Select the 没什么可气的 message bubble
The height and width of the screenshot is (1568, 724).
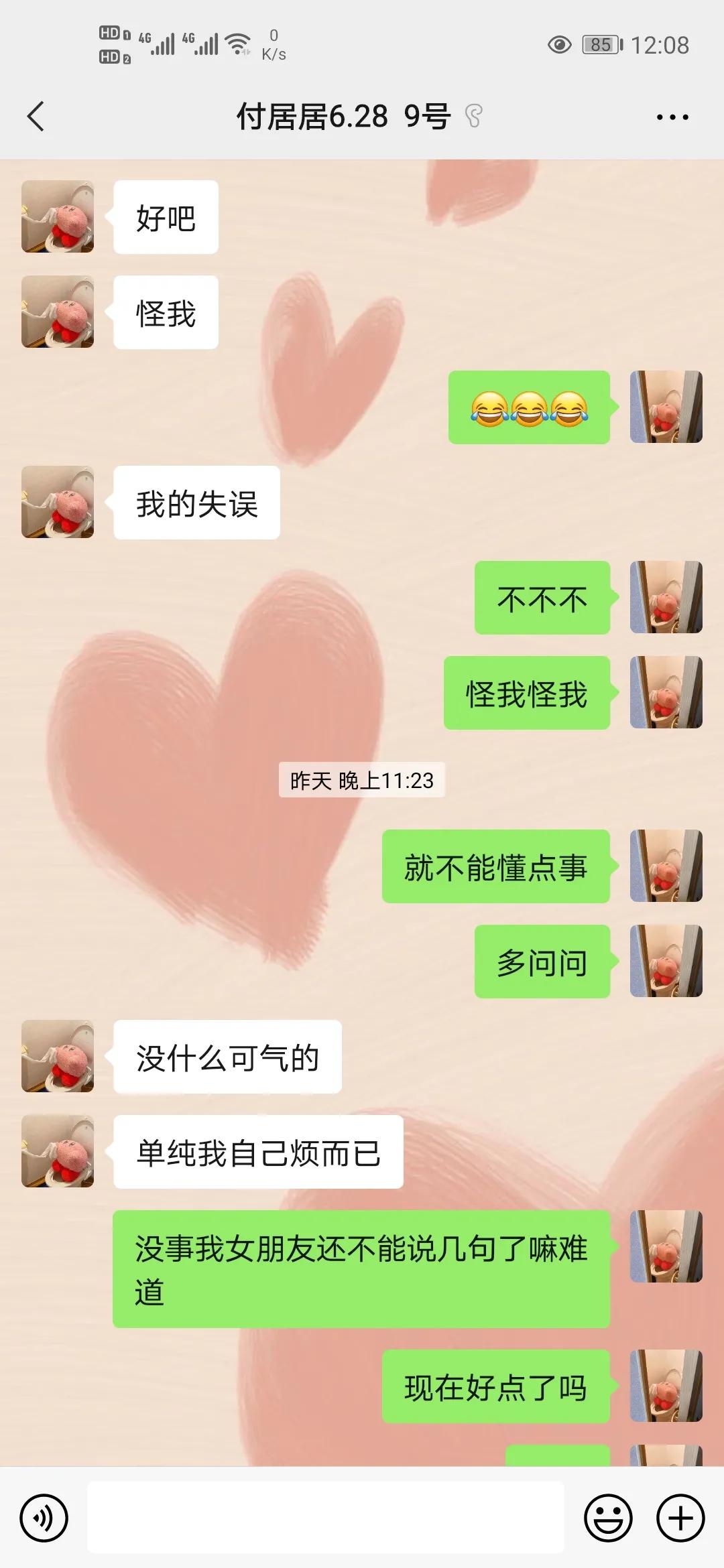click(x=228, y=1057)
